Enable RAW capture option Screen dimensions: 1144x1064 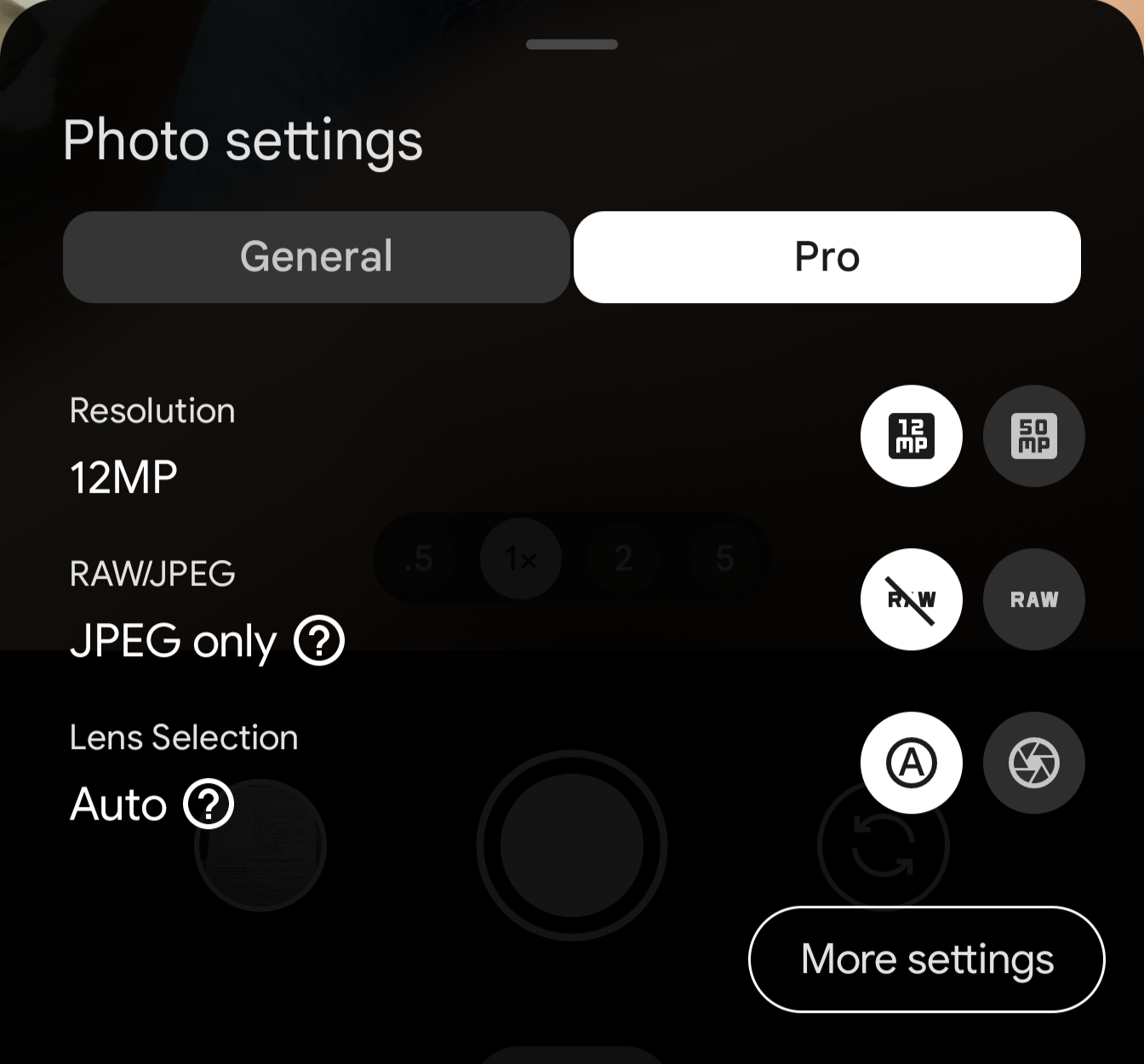[1033, 599]
